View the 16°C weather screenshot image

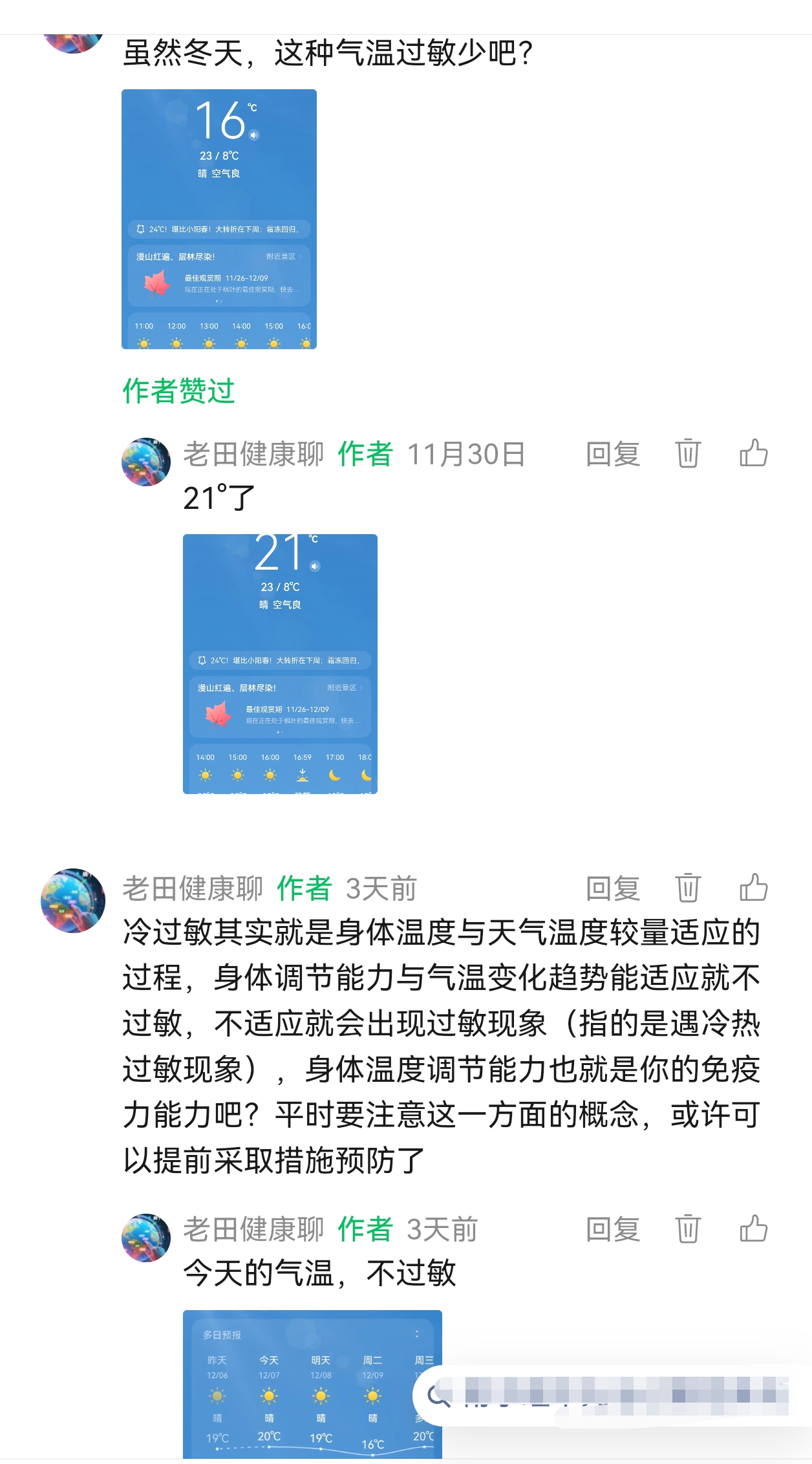219,219
